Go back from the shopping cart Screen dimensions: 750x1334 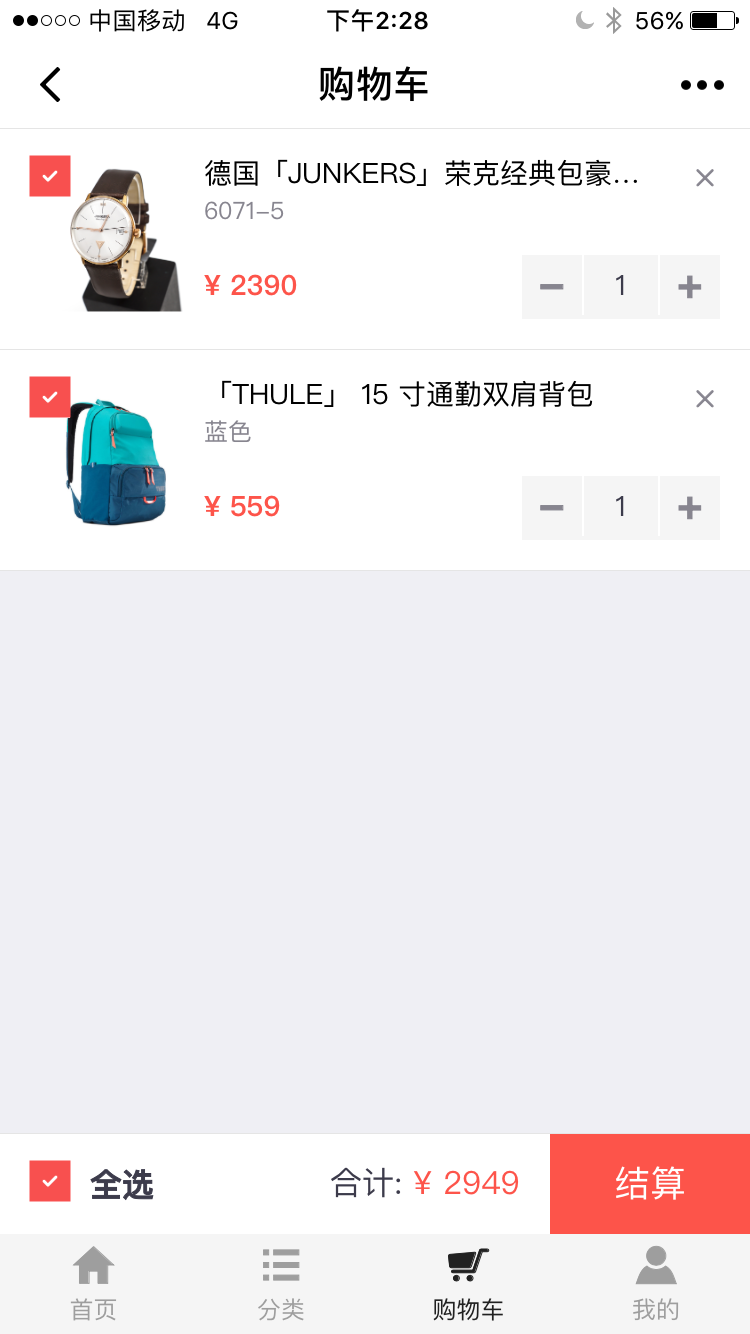(x=50, y=85)
